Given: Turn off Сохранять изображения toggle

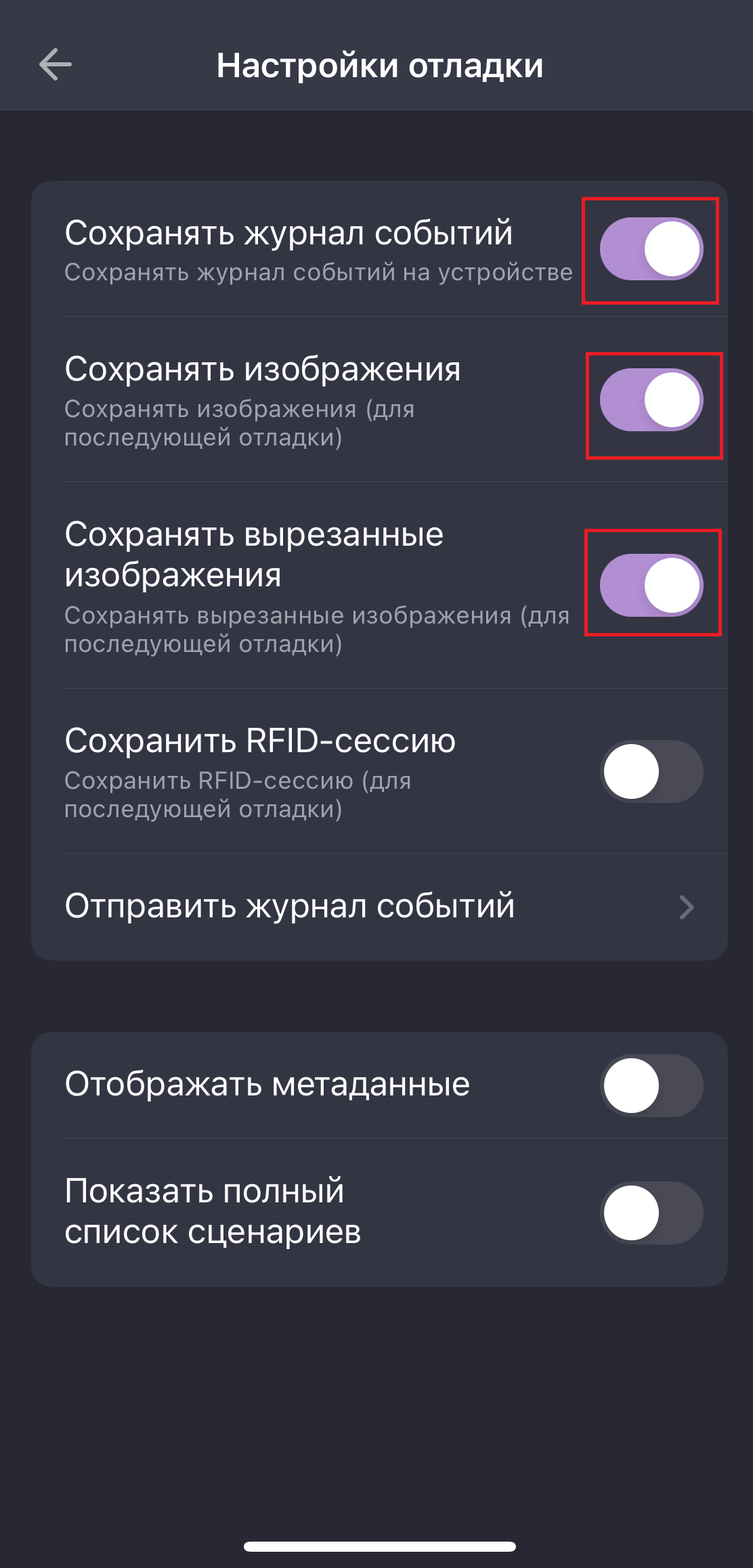Looking at the screenshot, I should pyautogui.click(x=651, y=400).
